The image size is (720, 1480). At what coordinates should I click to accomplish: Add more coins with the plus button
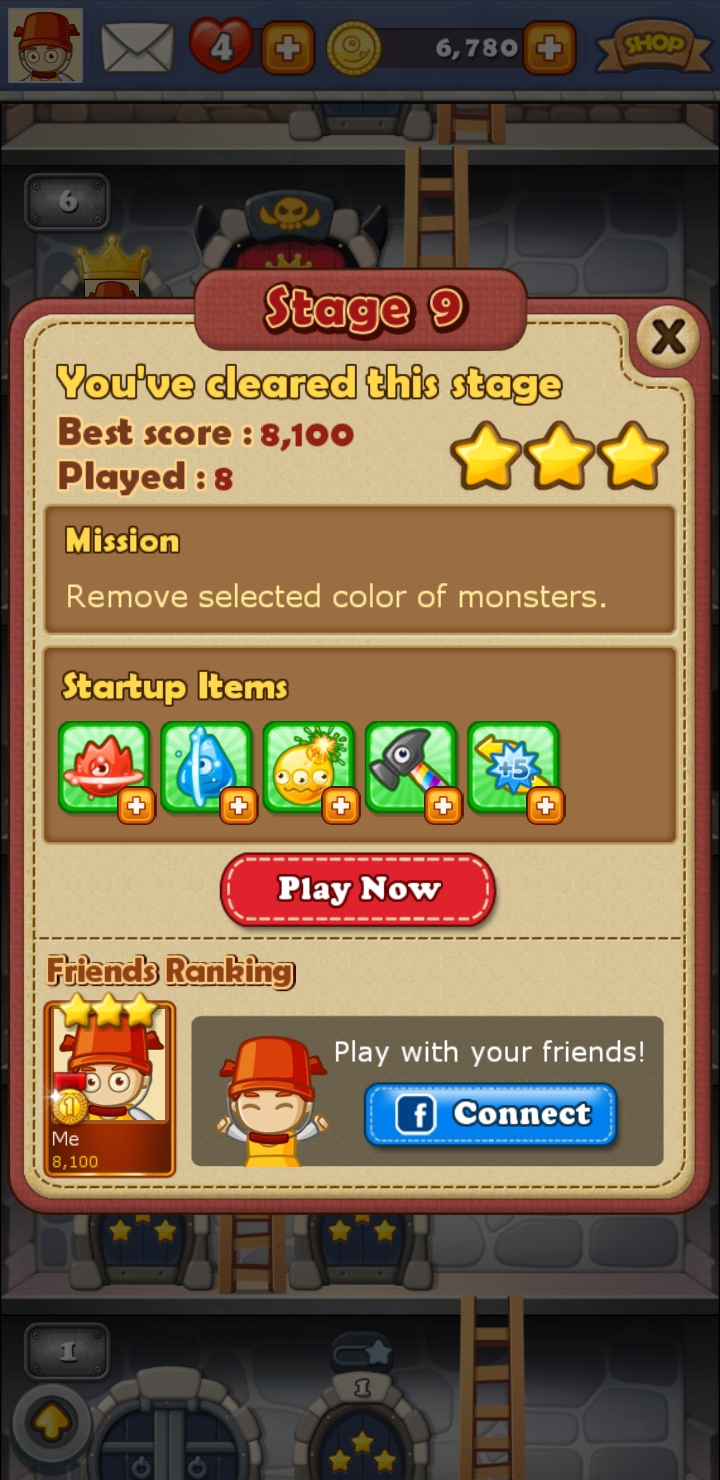coord(549,47)
